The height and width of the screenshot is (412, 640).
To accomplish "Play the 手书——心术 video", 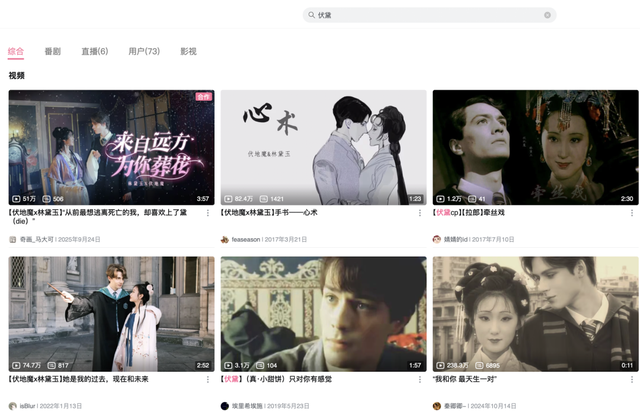I will 323,147.
